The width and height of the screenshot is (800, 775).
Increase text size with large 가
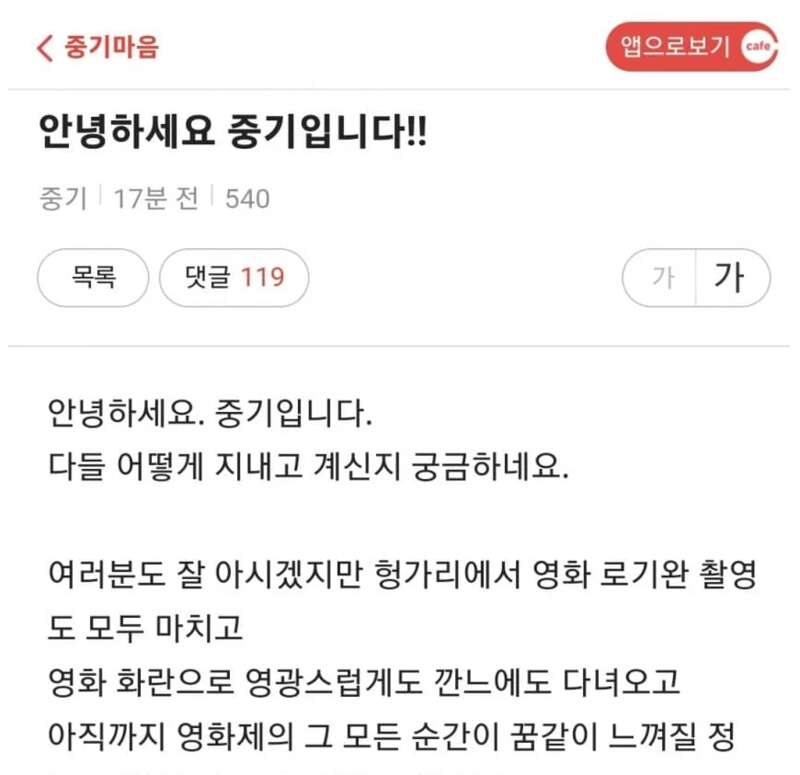731,277
